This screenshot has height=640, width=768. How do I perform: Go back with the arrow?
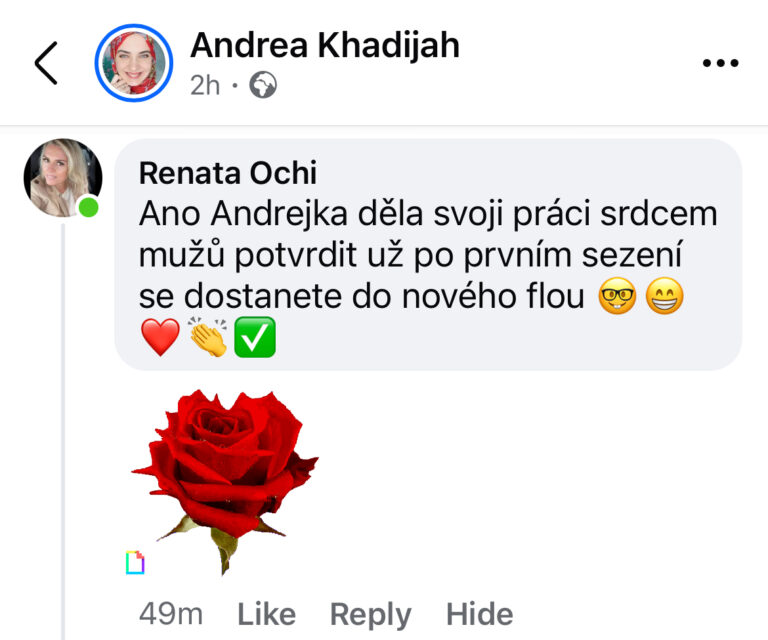pos(46,63)
